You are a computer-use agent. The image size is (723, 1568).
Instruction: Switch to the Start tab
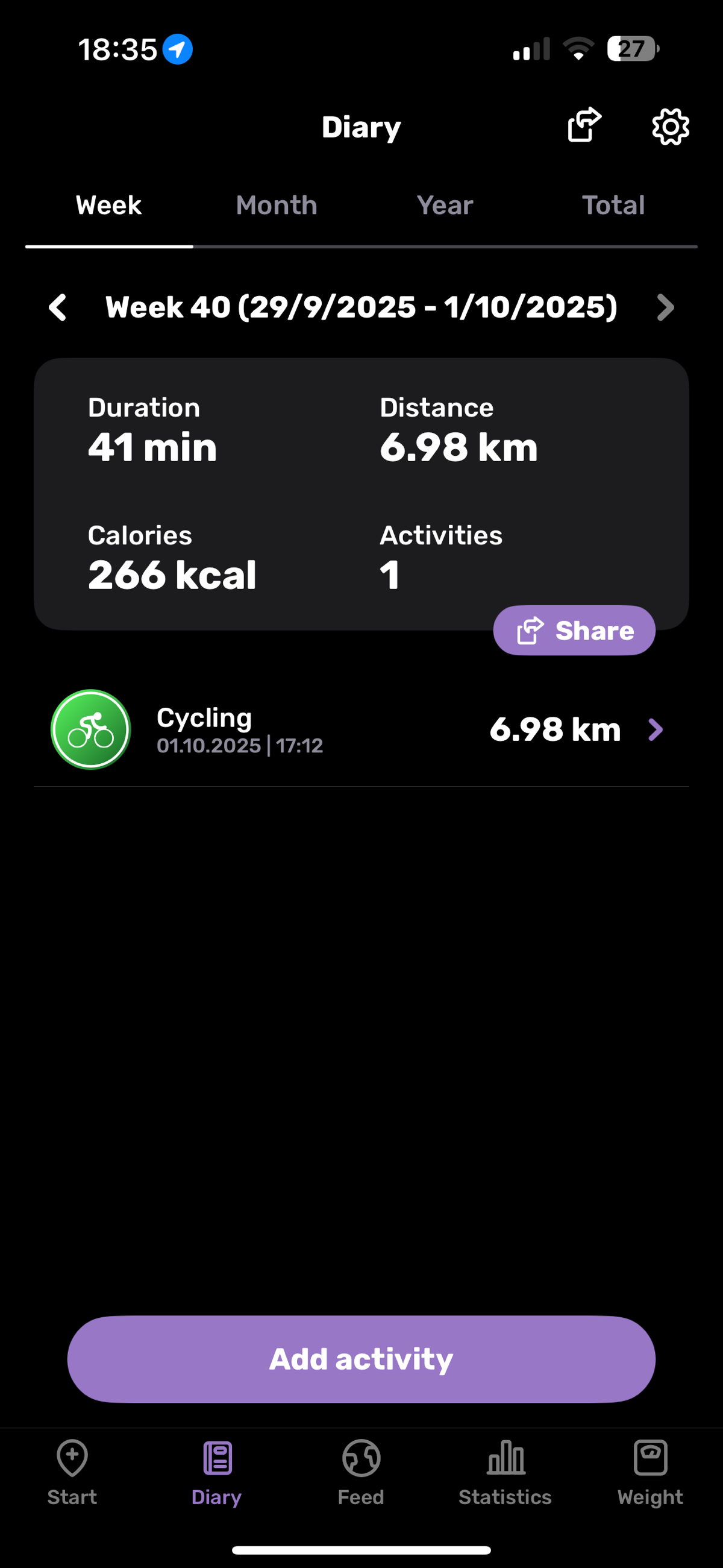[72, 1470]
